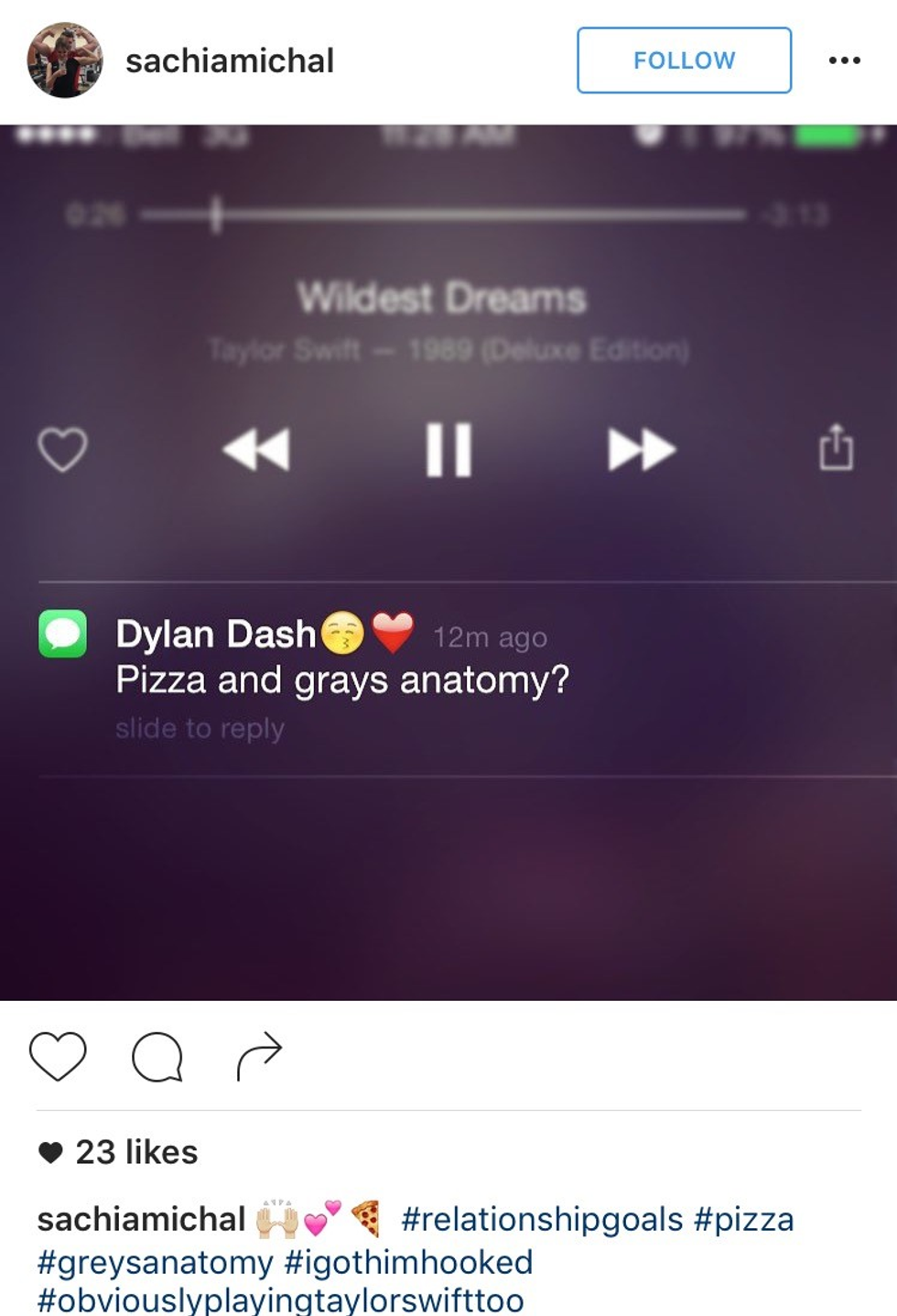The height and width of the screenshot is (1316, 897).
Task: Open the #greysanatomy hashtag
Action: pyautogui.click(x=155, y=1263)
